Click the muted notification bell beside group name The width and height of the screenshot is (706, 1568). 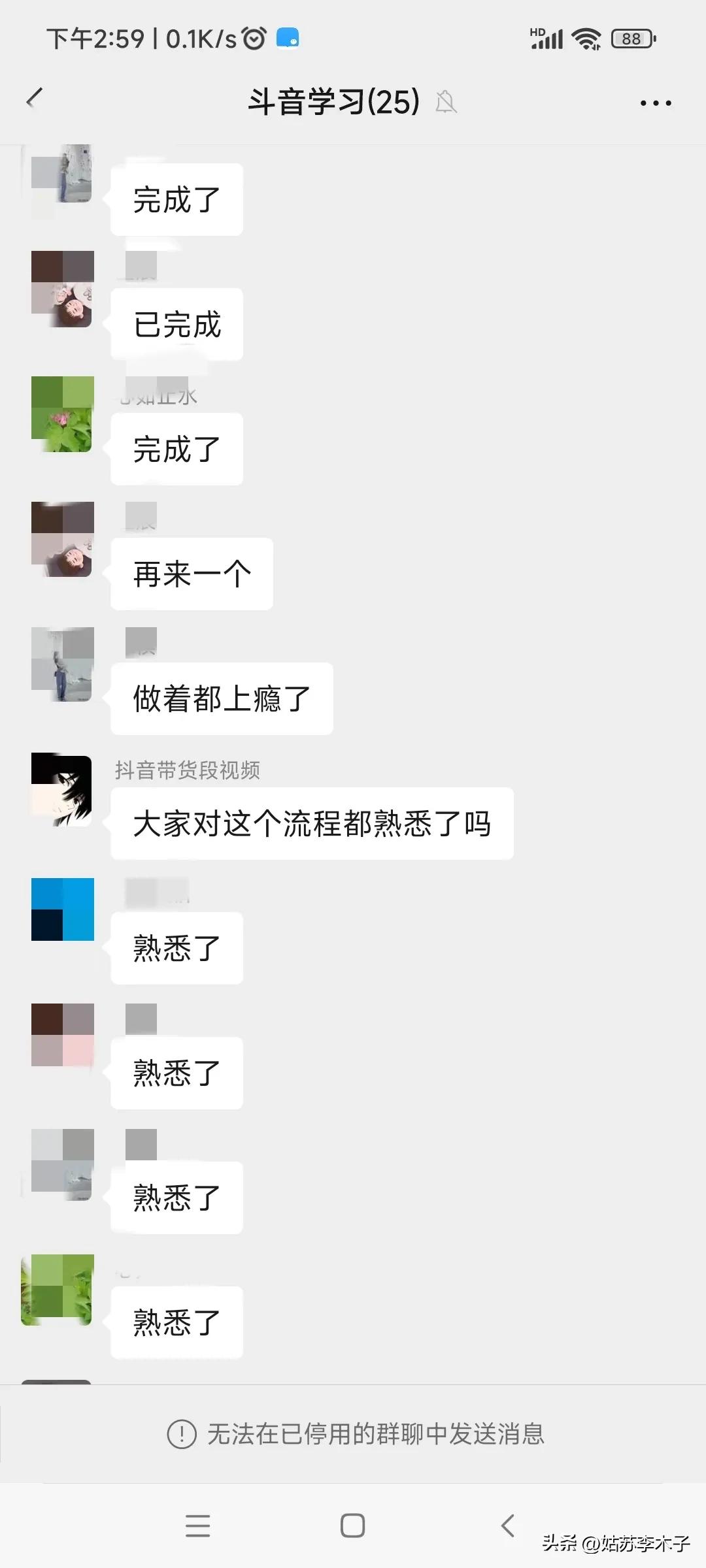(447, 103)
